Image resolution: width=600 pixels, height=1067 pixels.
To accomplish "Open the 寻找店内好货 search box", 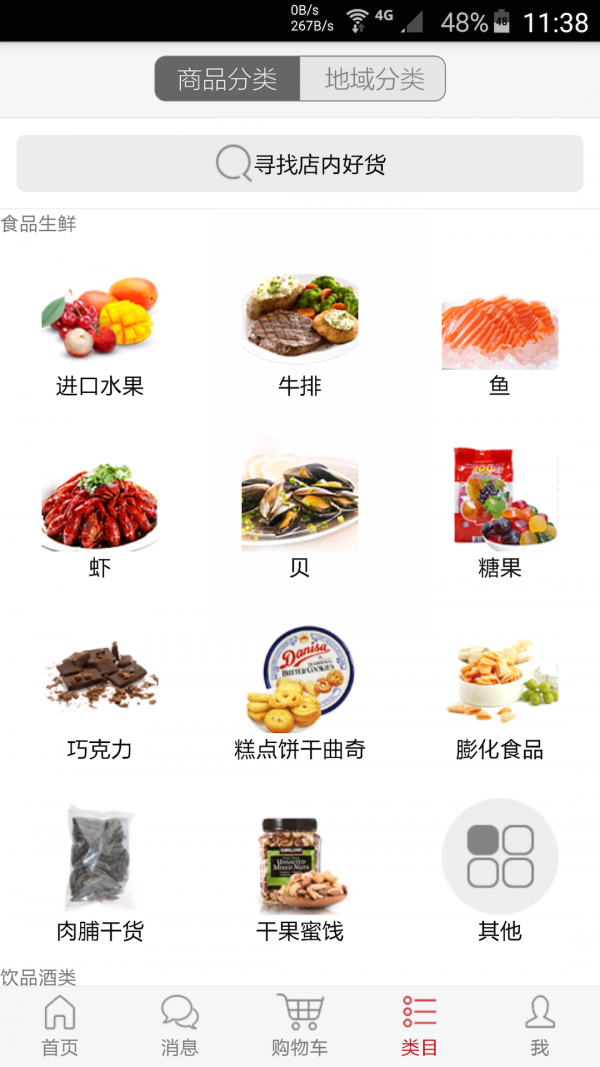I will pyautogui.click(x=300, y=164).
